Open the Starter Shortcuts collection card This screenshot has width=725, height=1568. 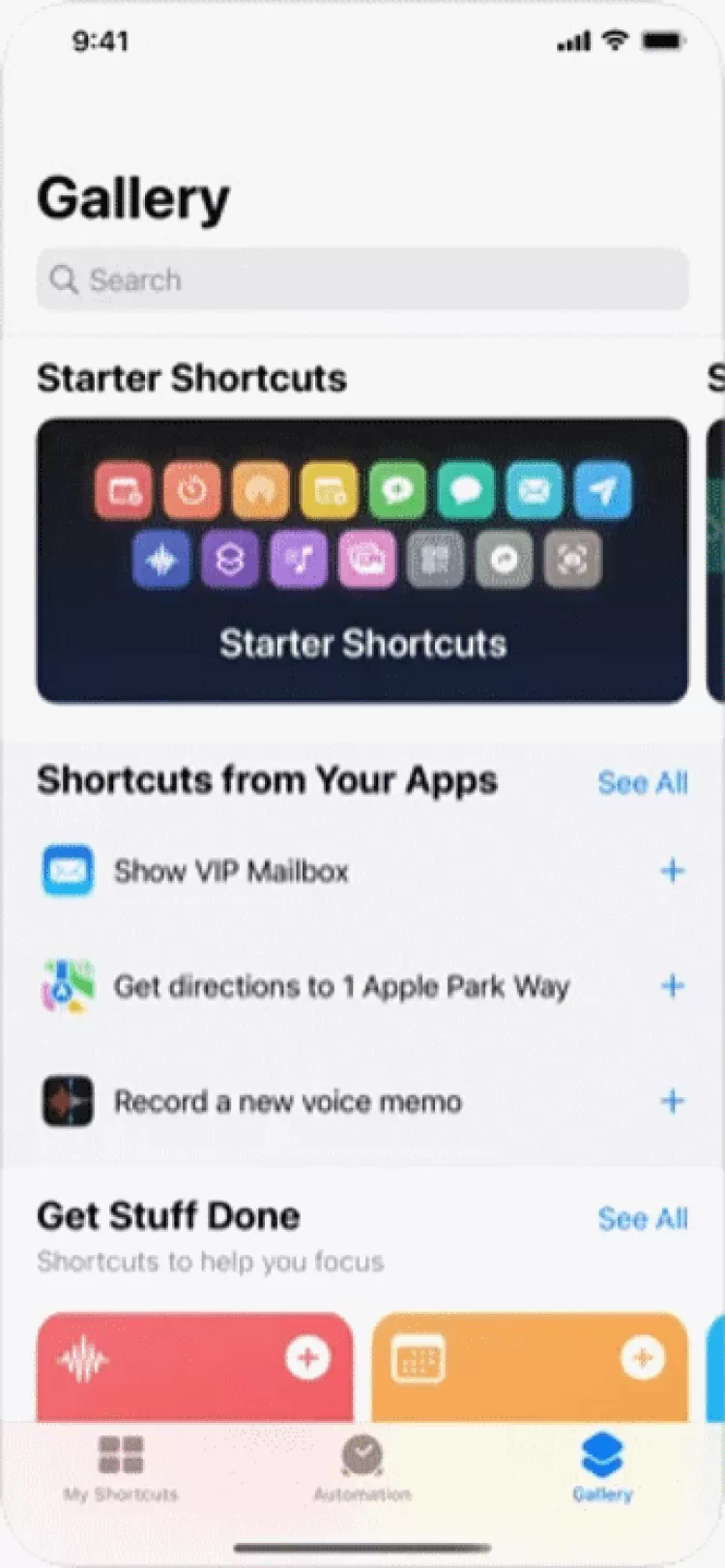click(x=362, y=561)
